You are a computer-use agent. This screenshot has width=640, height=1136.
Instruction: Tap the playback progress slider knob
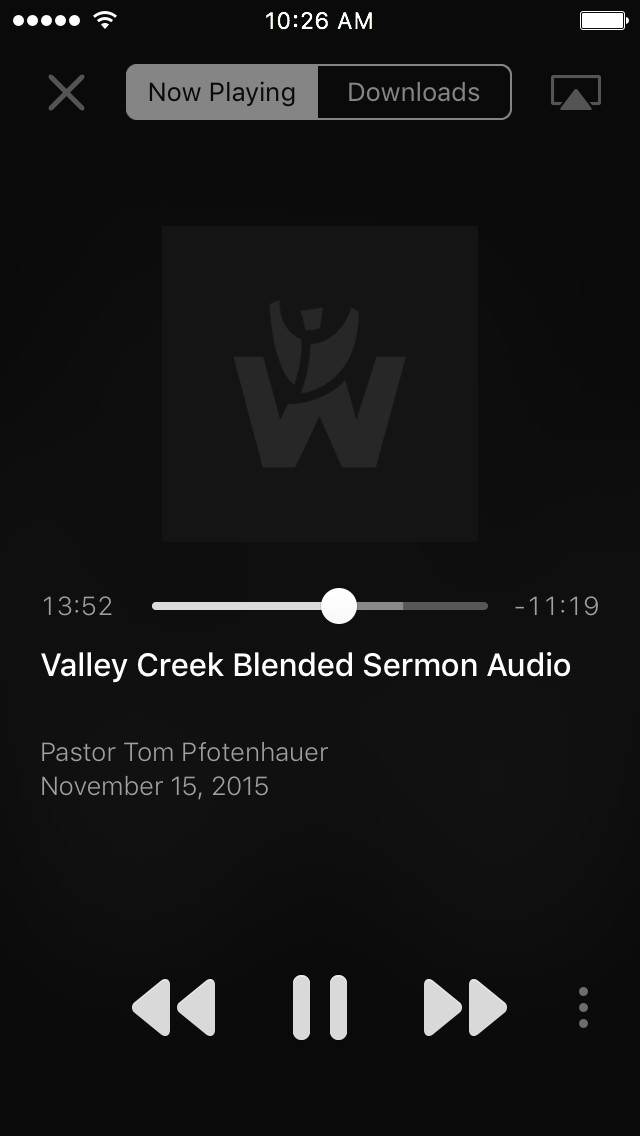(338, 606)
